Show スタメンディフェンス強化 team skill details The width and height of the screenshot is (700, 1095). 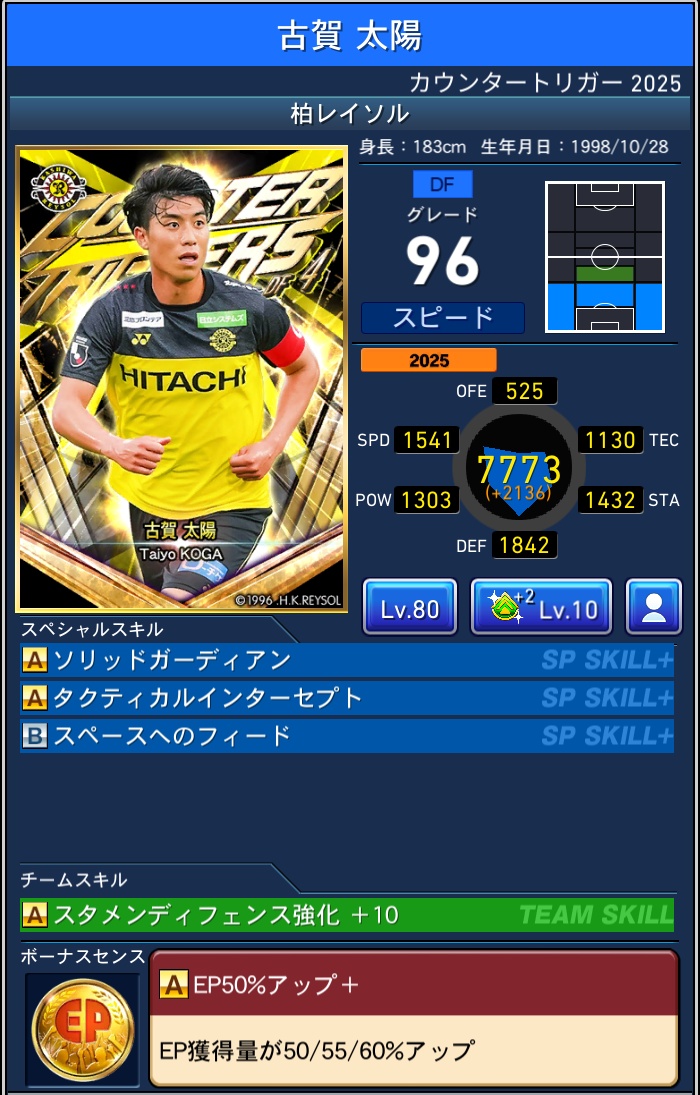tap(346, 914)
